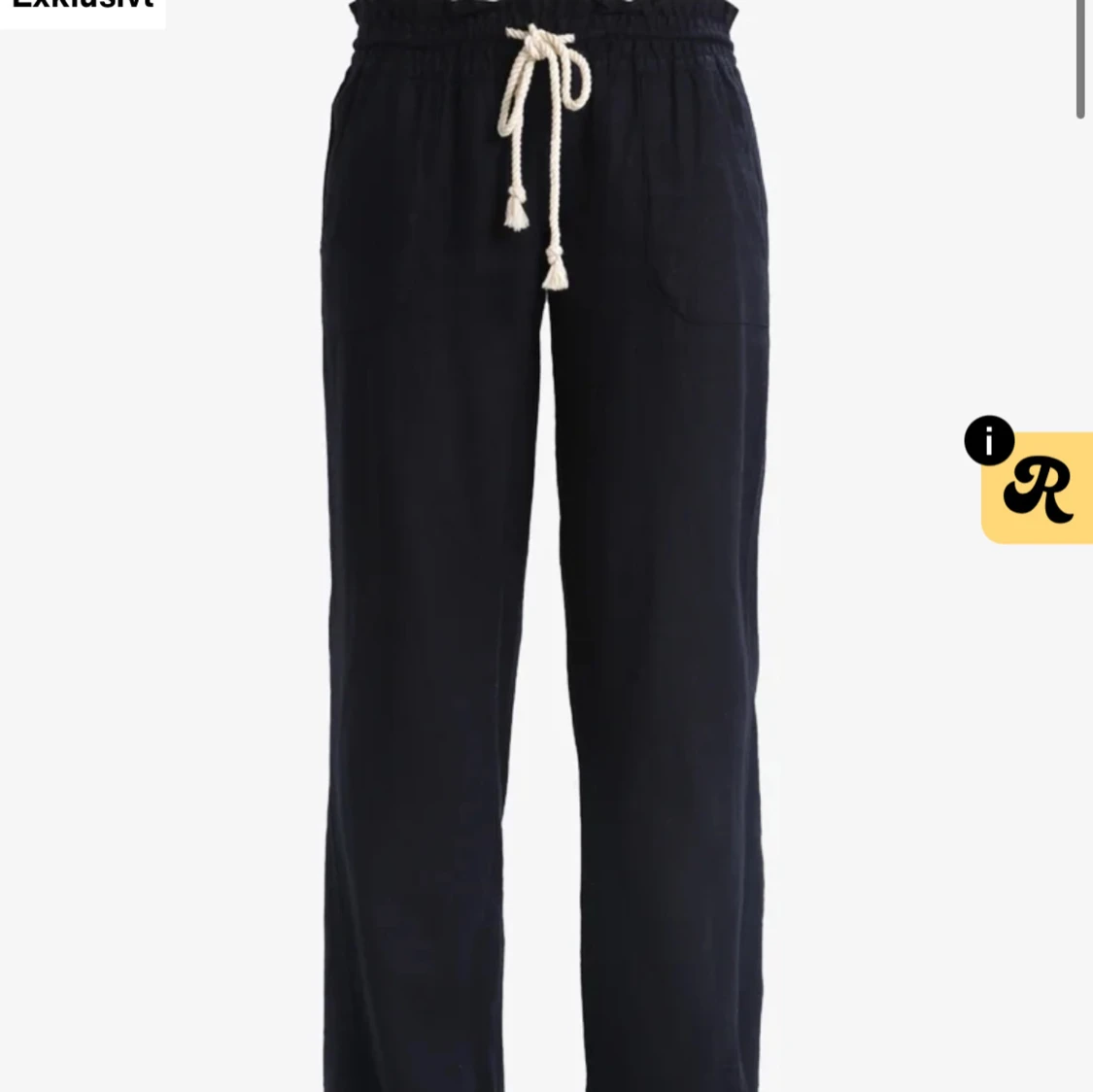Open the black trousers product image
1093x1092 pixels.
tap(544, 583)
